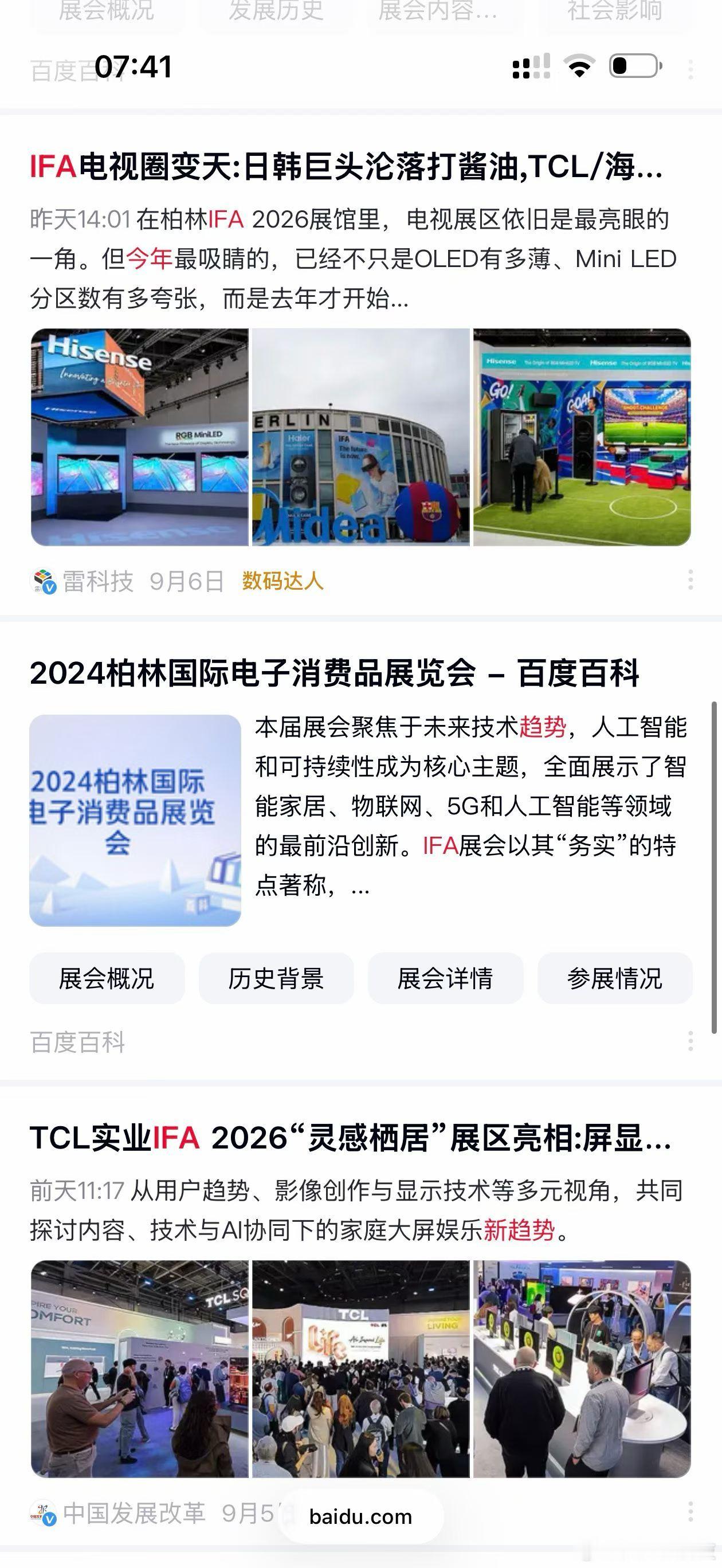Open more options for the 雷科技 result

point(690,580)
